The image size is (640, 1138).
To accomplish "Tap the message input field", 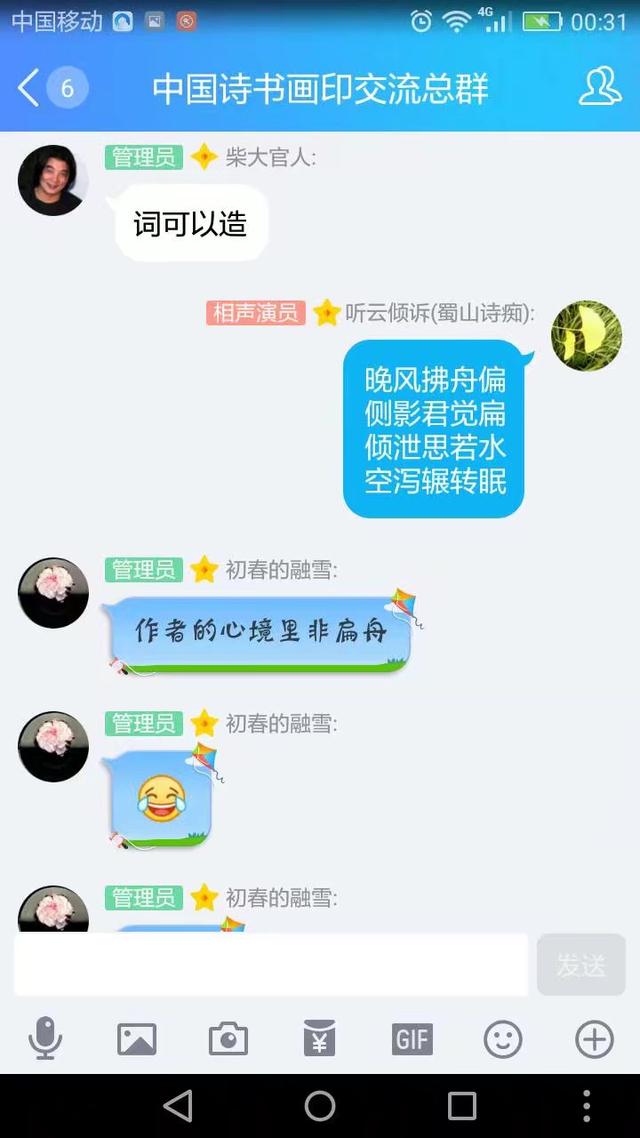I will coord(270,965).
